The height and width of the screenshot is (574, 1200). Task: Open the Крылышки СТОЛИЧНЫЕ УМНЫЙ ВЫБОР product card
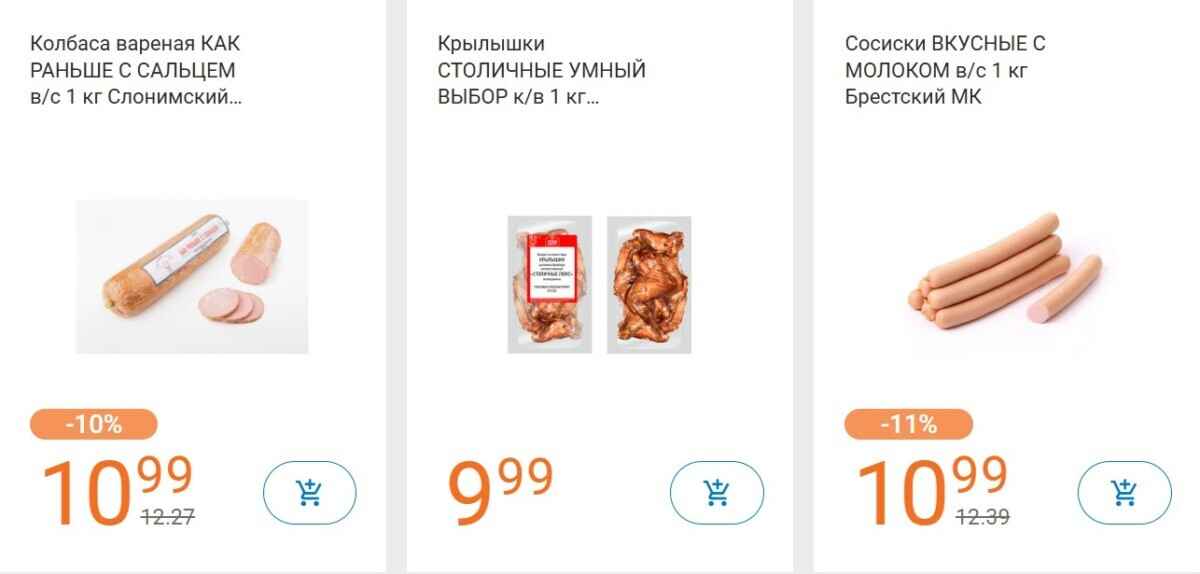coord(541,71)
